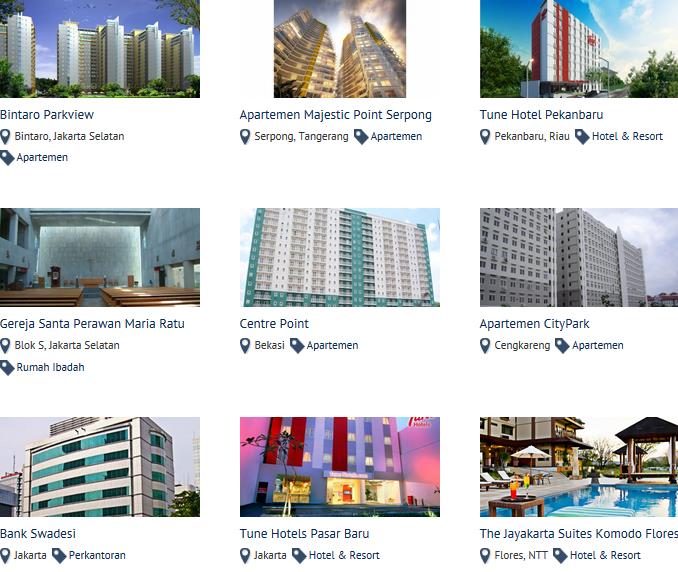
Task: Open the Bintaro Parkview project card
Action: (99, 48)
